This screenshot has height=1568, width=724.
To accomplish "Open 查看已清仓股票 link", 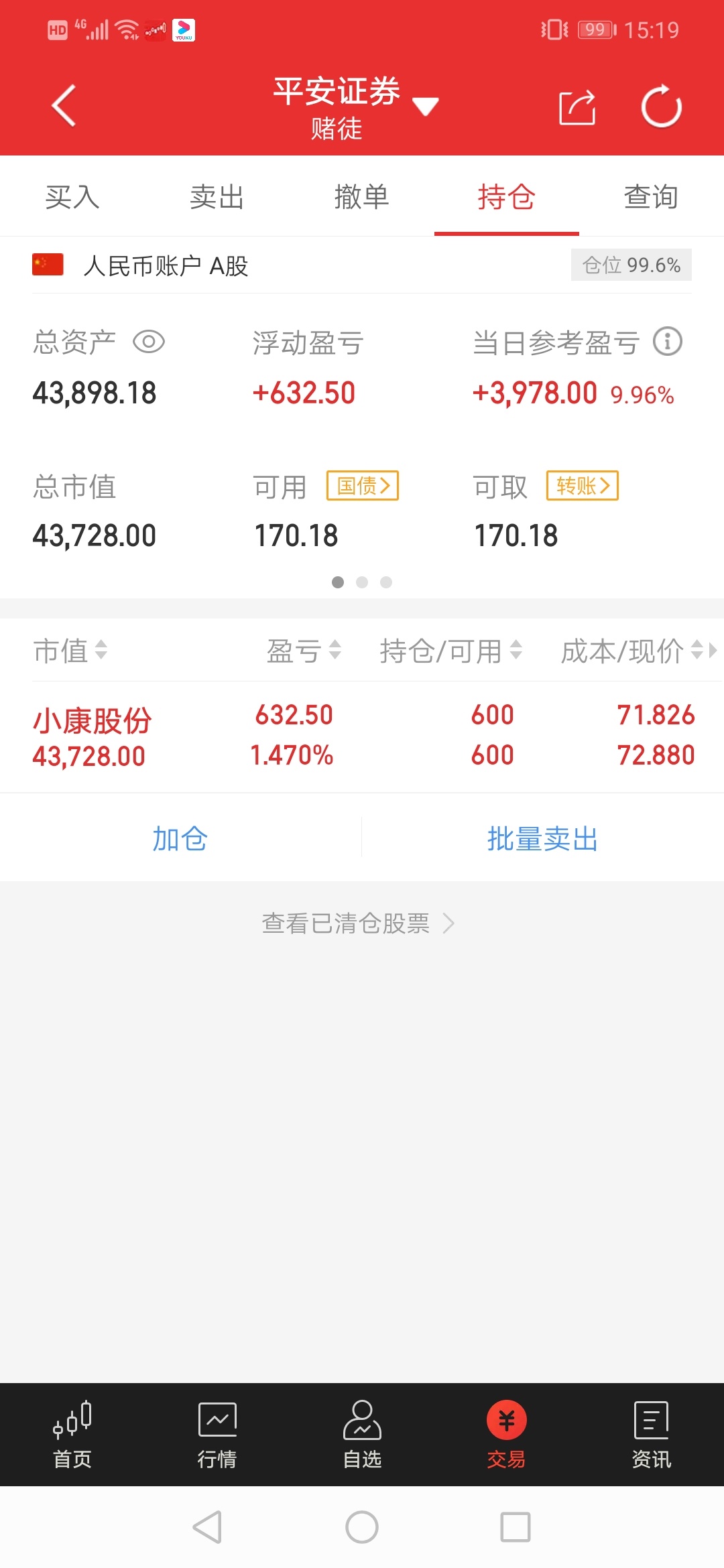I will (x=359, y=923).
